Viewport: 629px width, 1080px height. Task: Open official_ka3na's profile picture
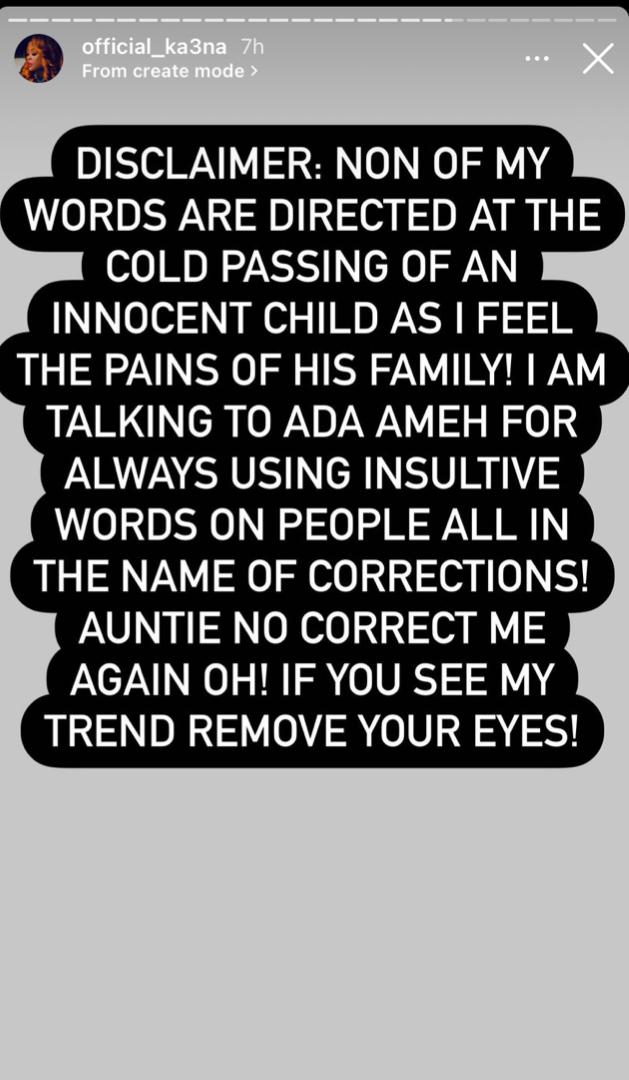pos(39,58)
